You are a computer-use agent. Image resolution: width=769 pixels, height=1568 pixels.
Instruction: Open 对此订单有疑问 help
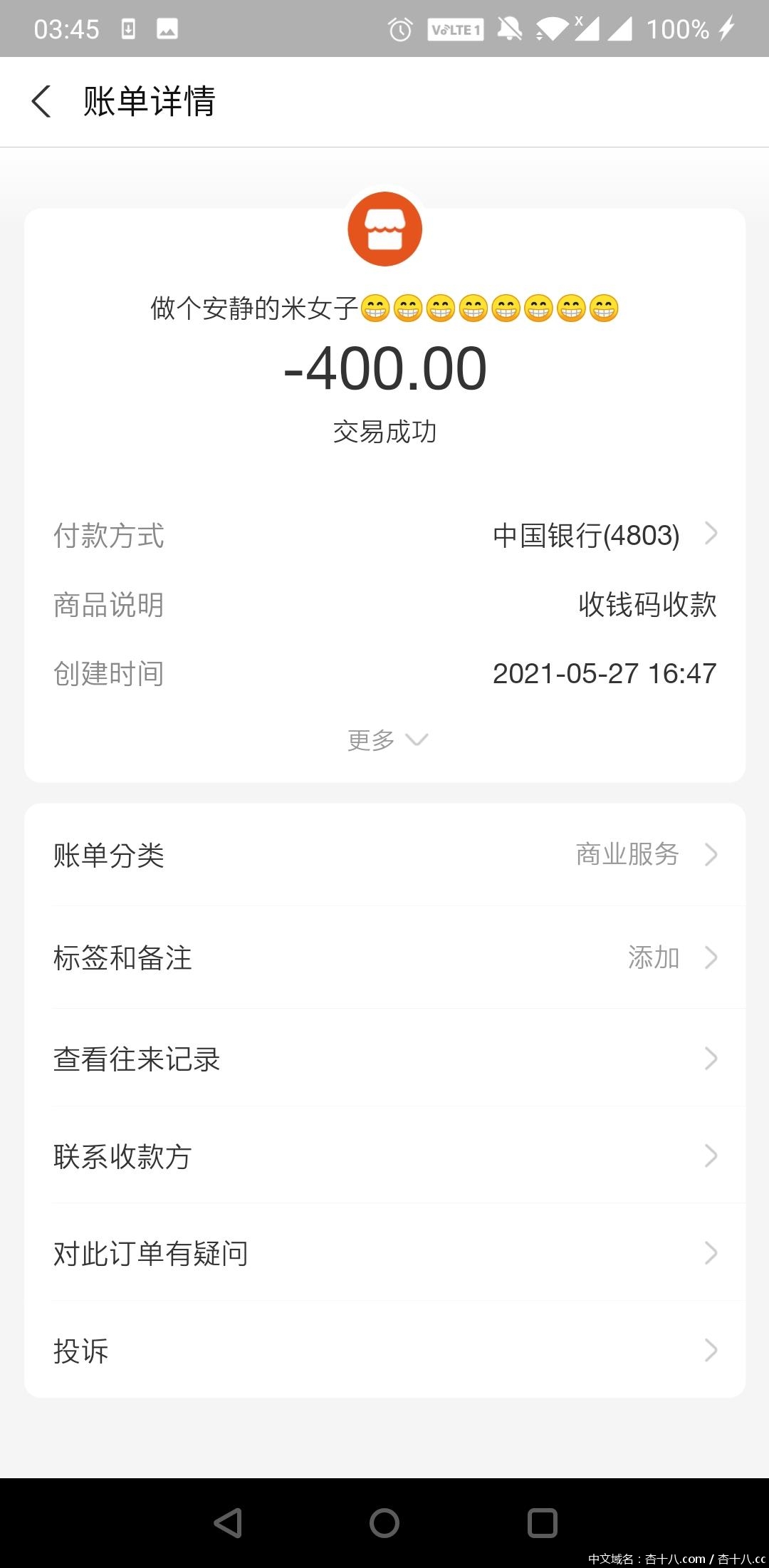pos(384,1253)
